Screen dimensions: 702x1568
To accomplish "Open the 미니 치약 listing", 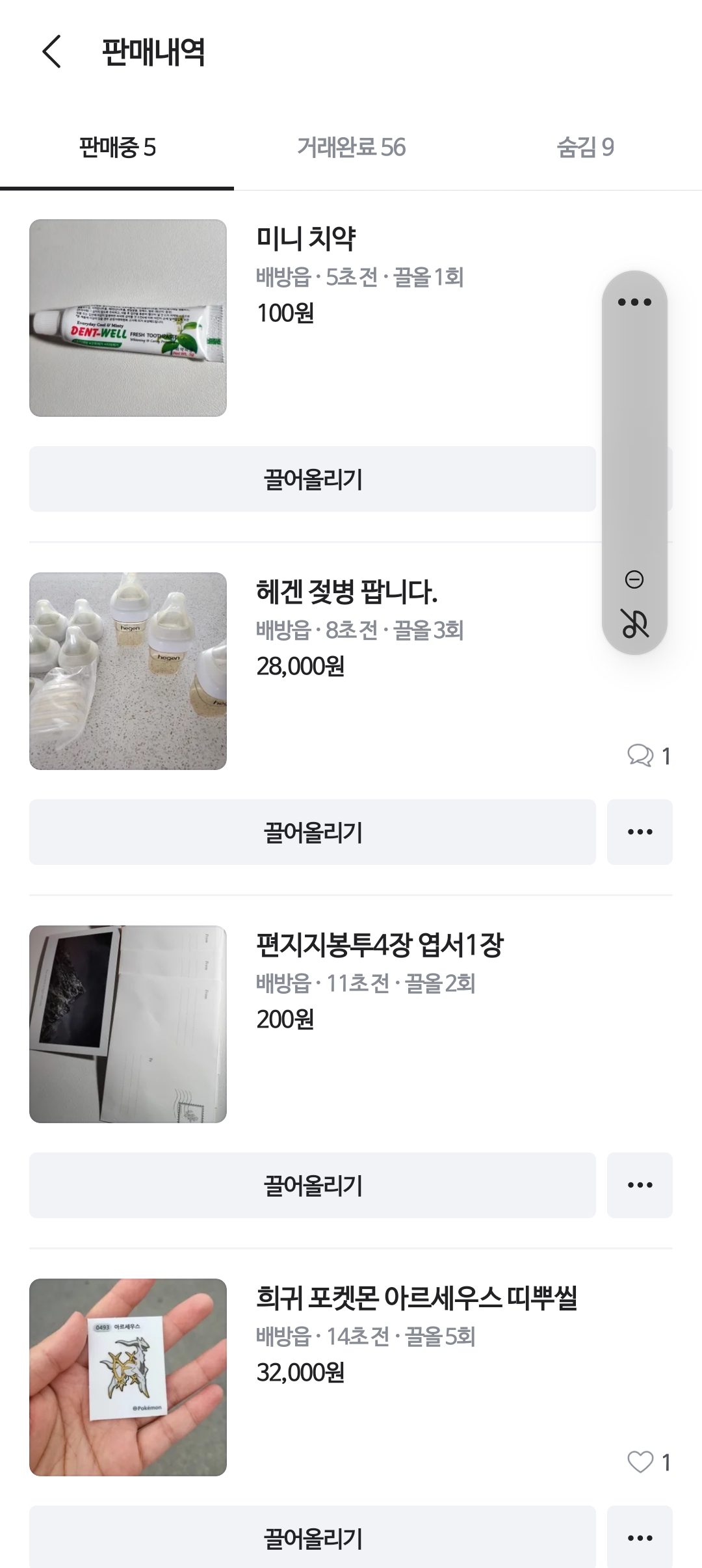I will tap(305, 239).
